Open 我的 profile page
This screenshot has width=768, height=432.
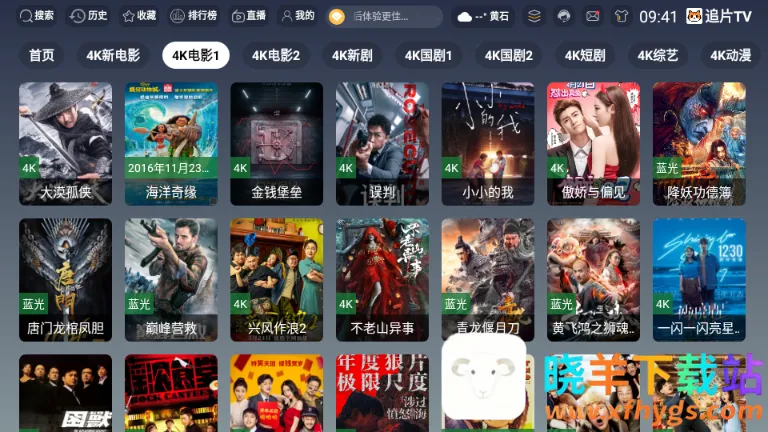pyautogui.click(x=297, y=16)
